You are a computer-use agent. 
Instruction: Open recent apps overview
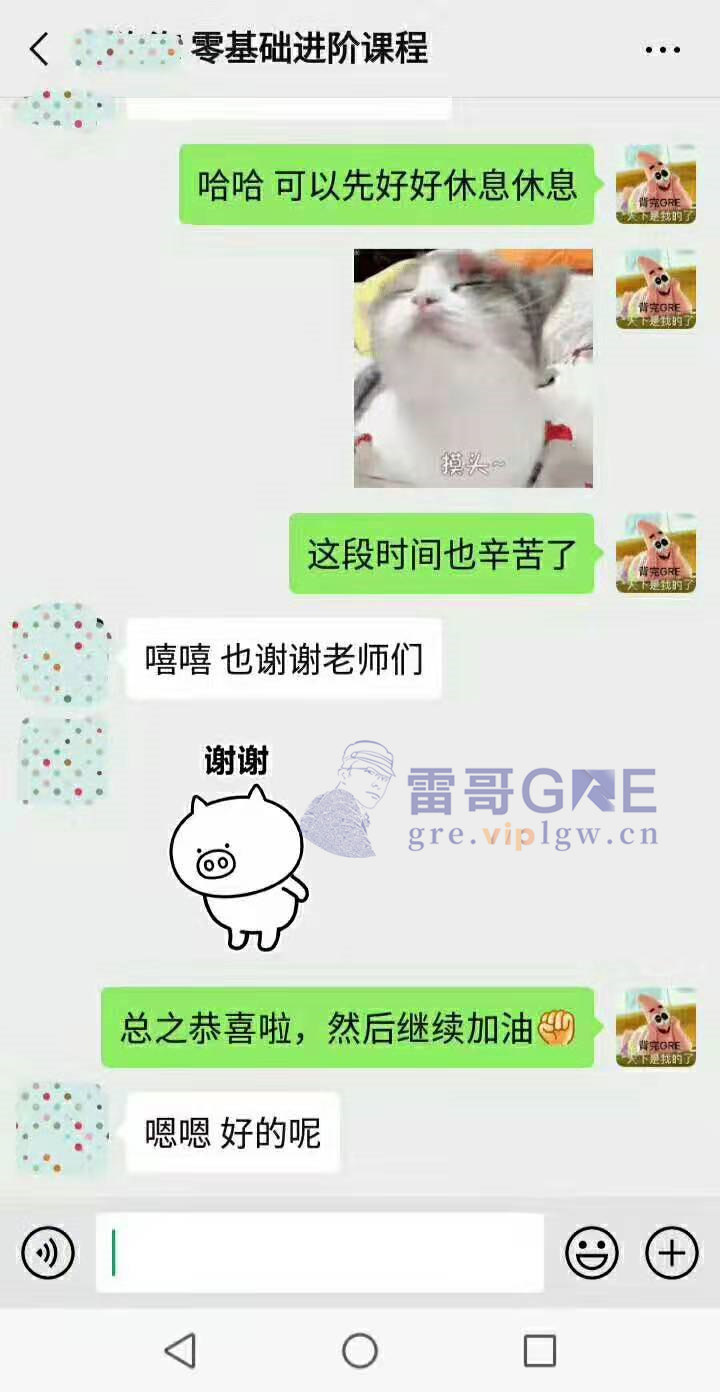[539, 1351]
